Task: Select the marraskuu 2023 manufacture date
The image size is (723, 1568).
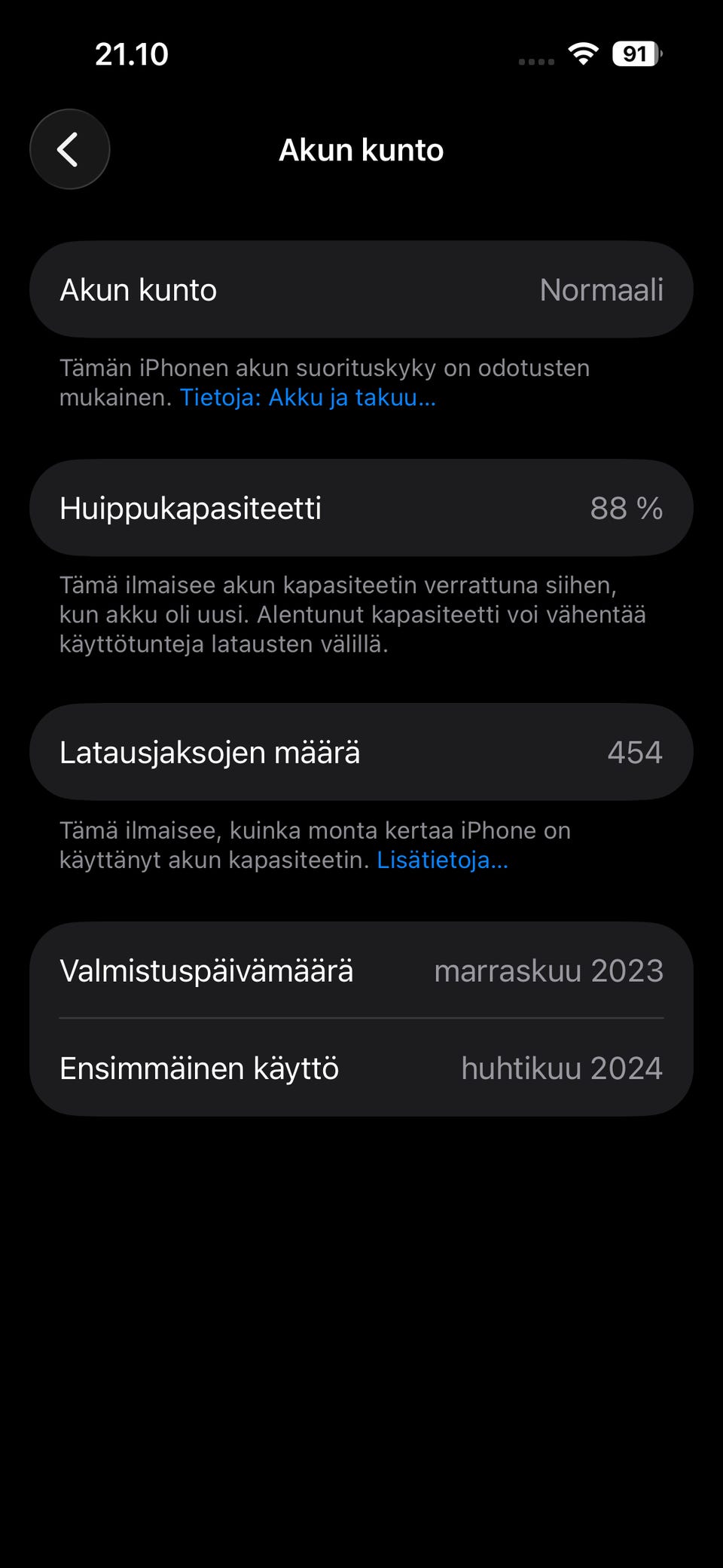Action: pyautogui.click(x=549, y=970)
